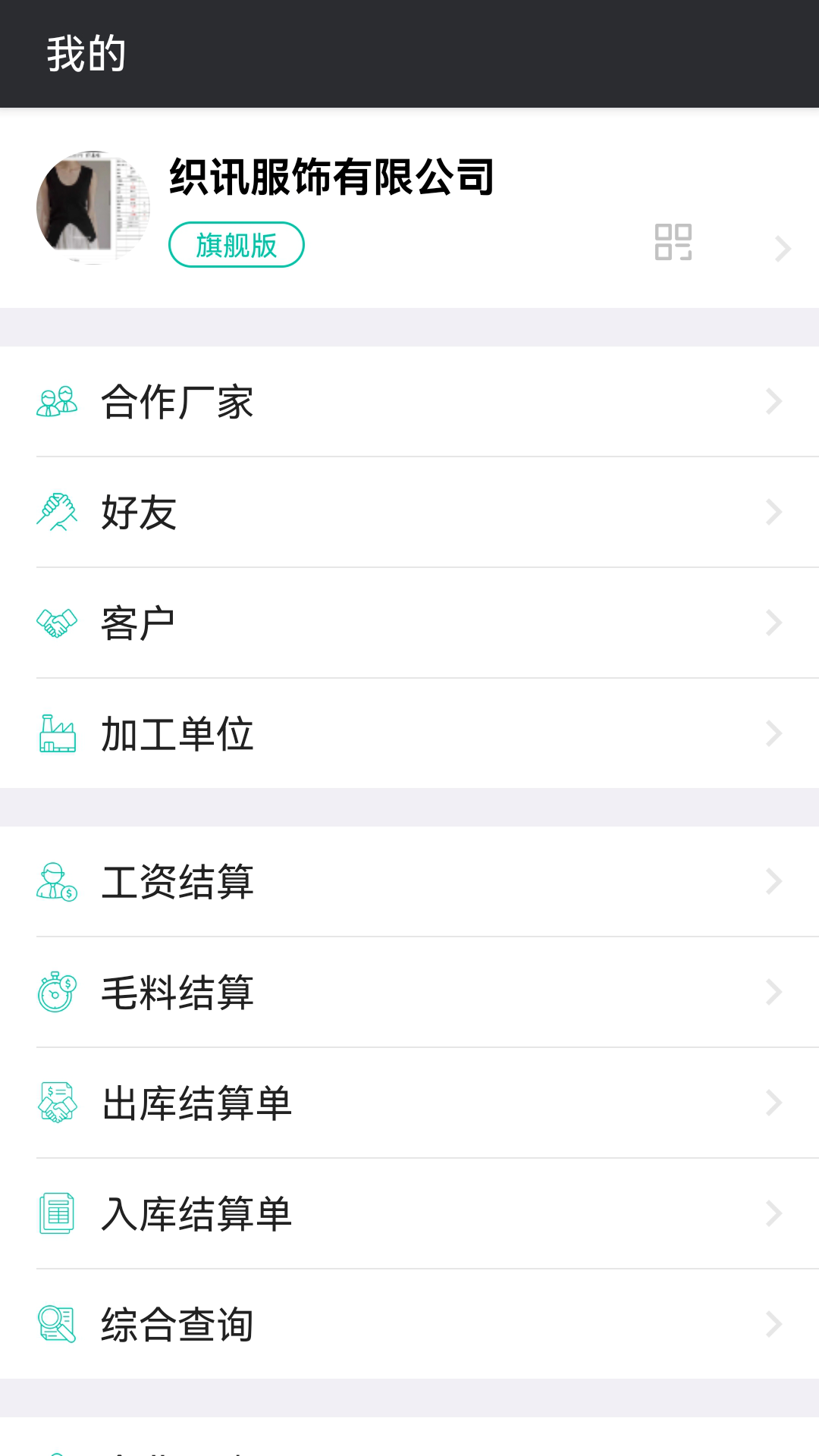Open 工资结算 wage settlement
This screenshot has width=819, height=1456.
point(409,881)
